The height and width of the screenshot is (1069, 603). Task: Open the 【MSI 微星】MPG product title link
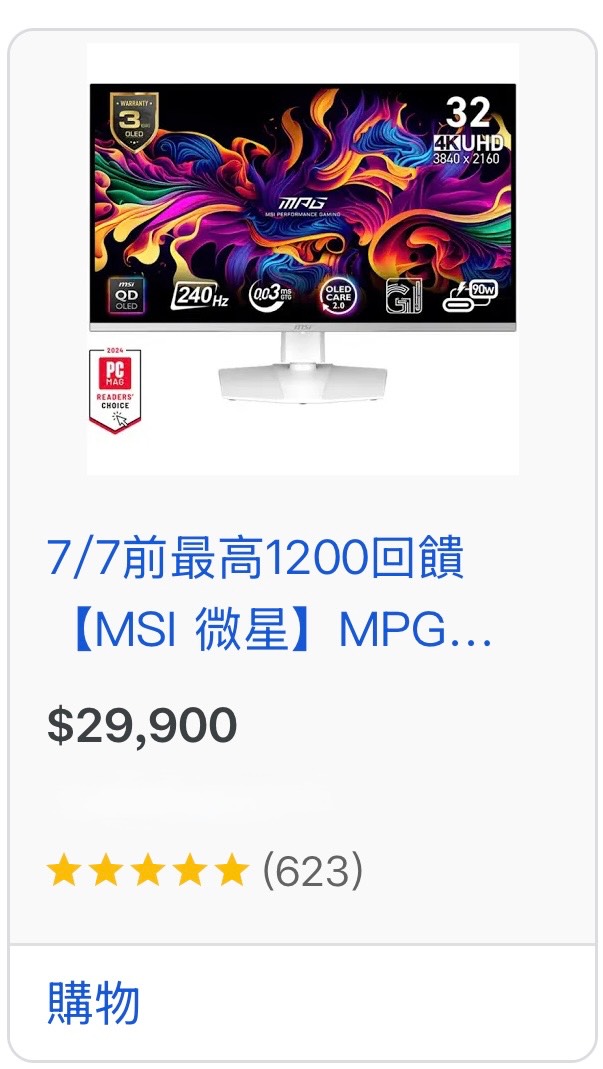click(269, 594)
